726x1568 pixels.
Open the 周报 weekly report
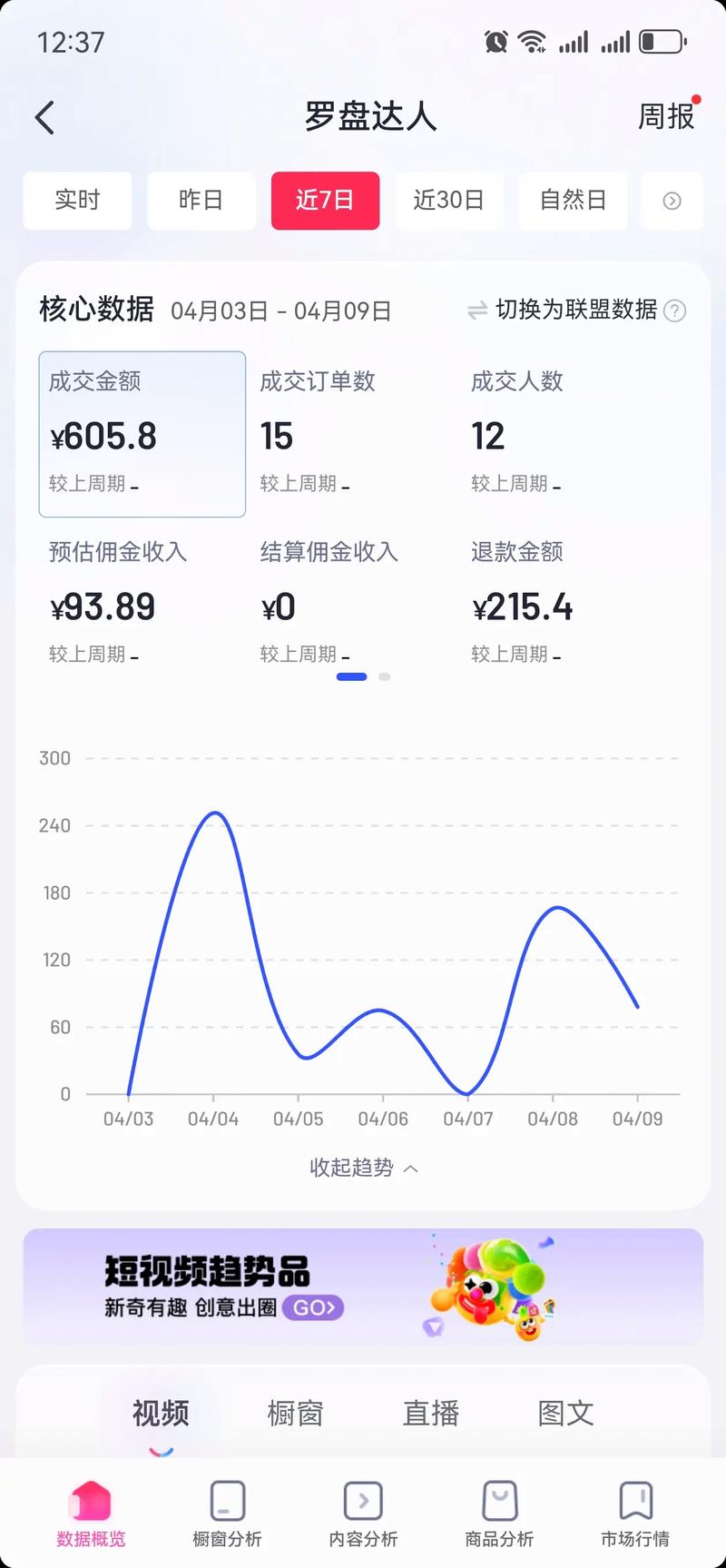click(666, 116)
